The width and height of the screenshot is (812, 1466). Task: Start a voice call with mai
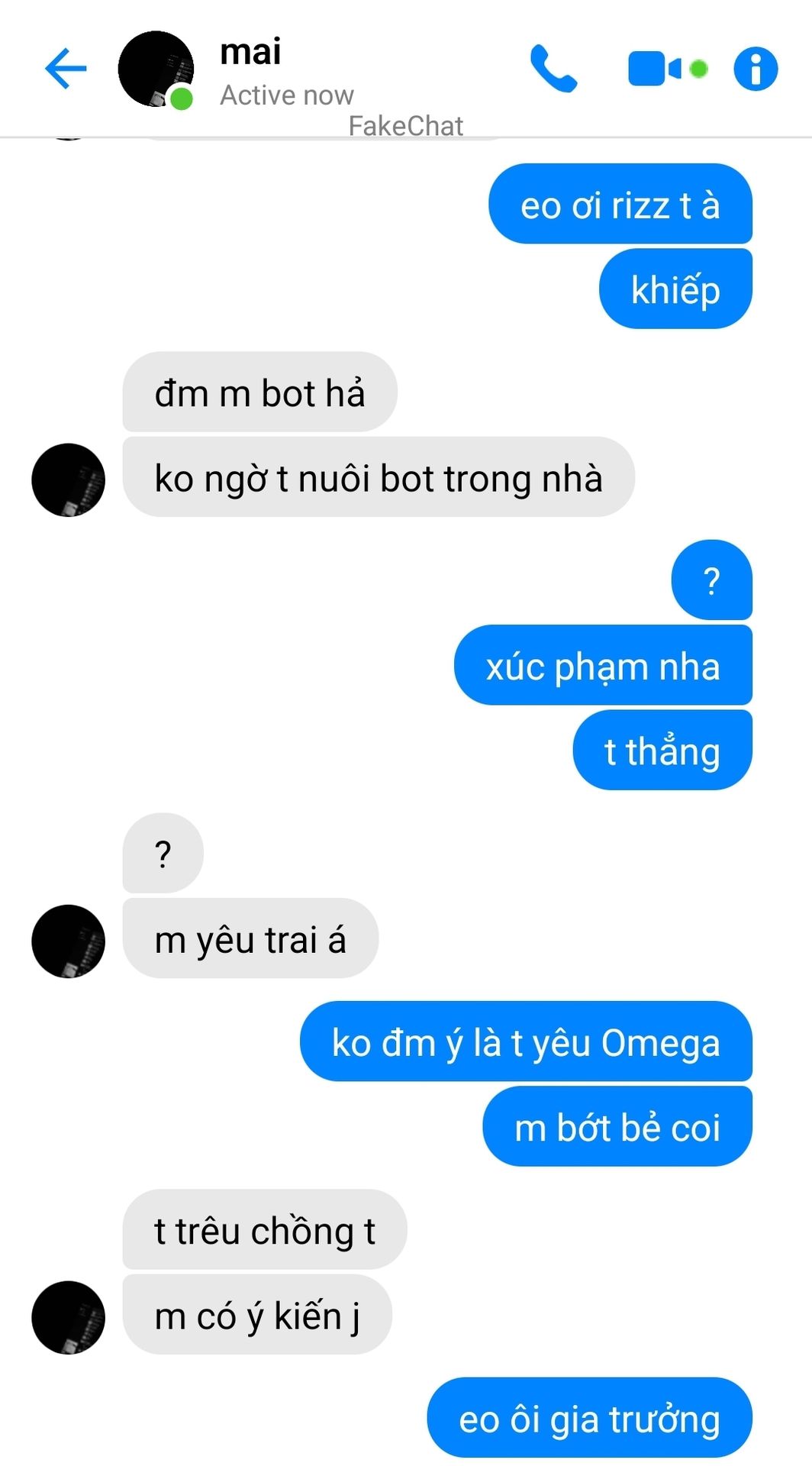point(553,69)
